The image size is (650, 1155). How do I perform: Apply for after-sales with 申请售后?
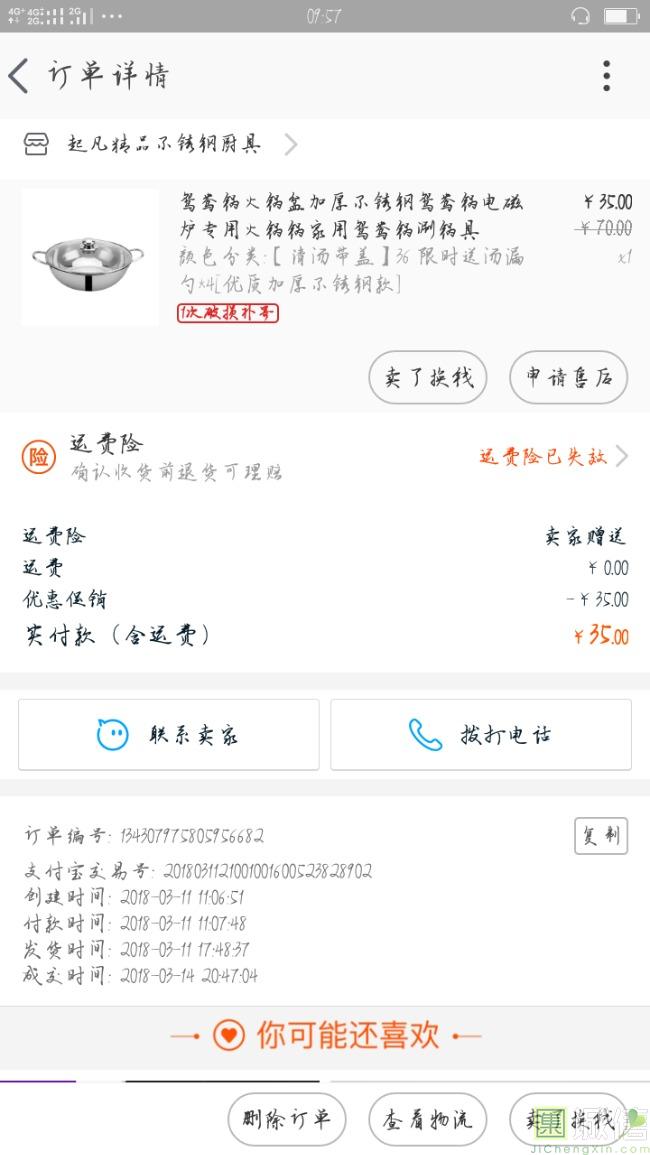tap(568, 377)
